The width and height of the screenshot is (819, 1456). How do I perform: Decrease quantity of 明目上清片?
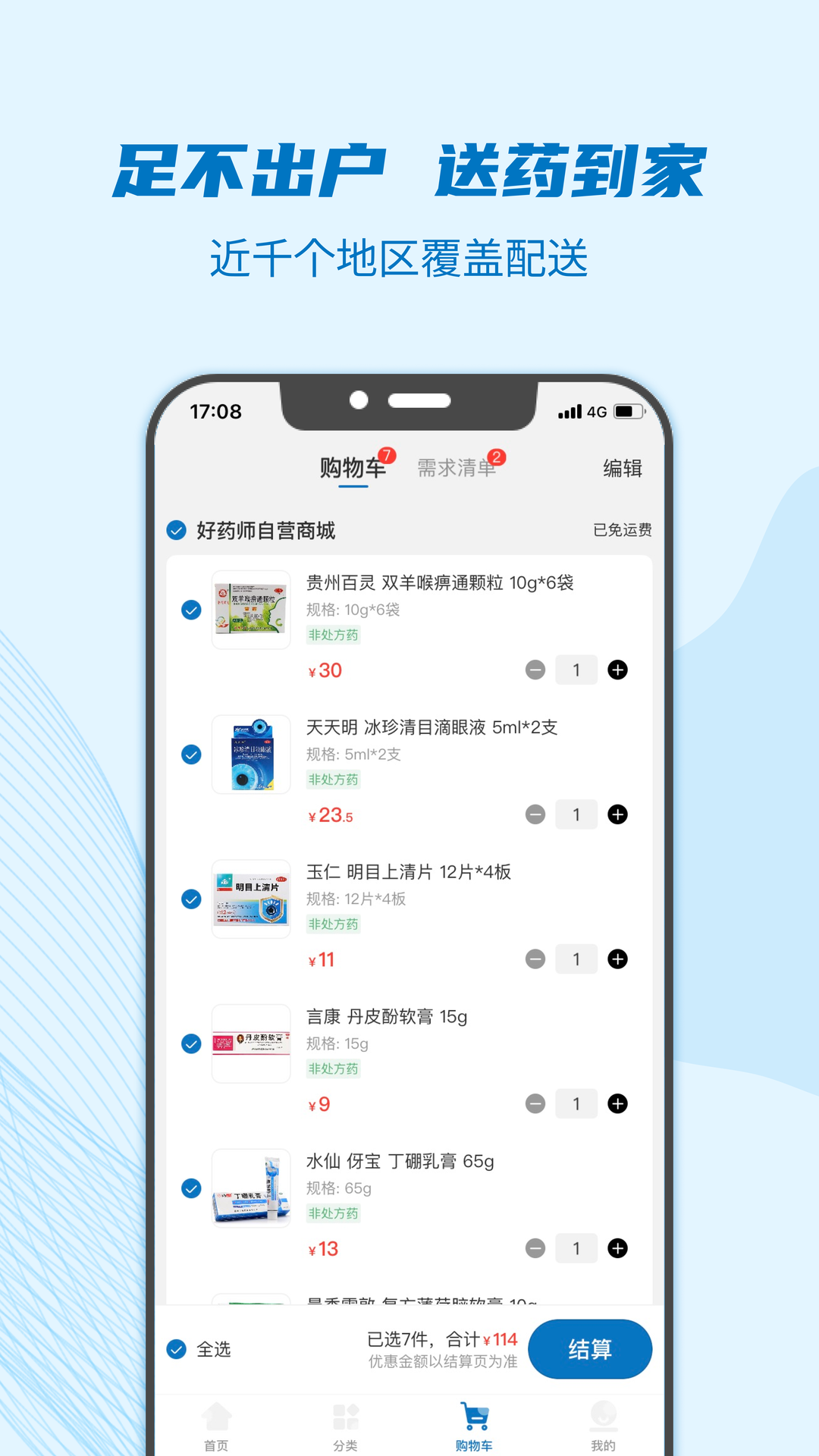[534, 959]
